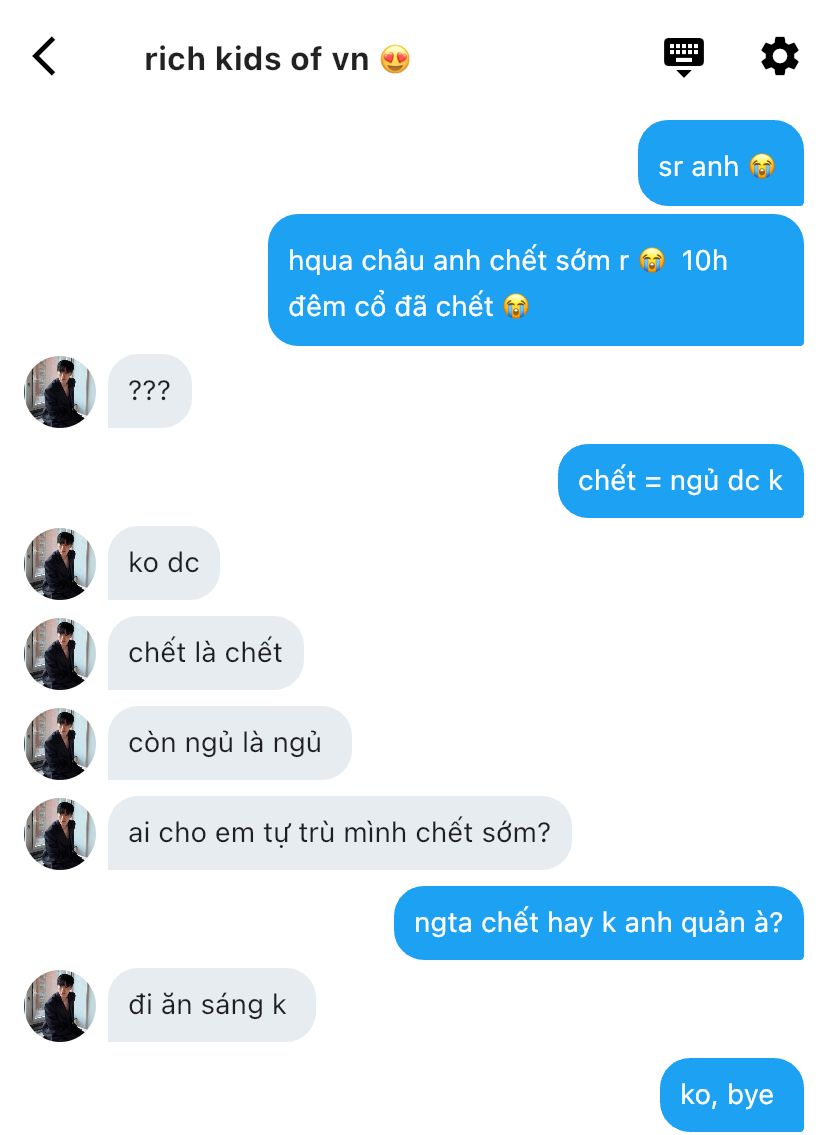Viewport: 828px width, 1135px height.
Task: Show the keyboard using the keyboard icon
Action: 684,56
